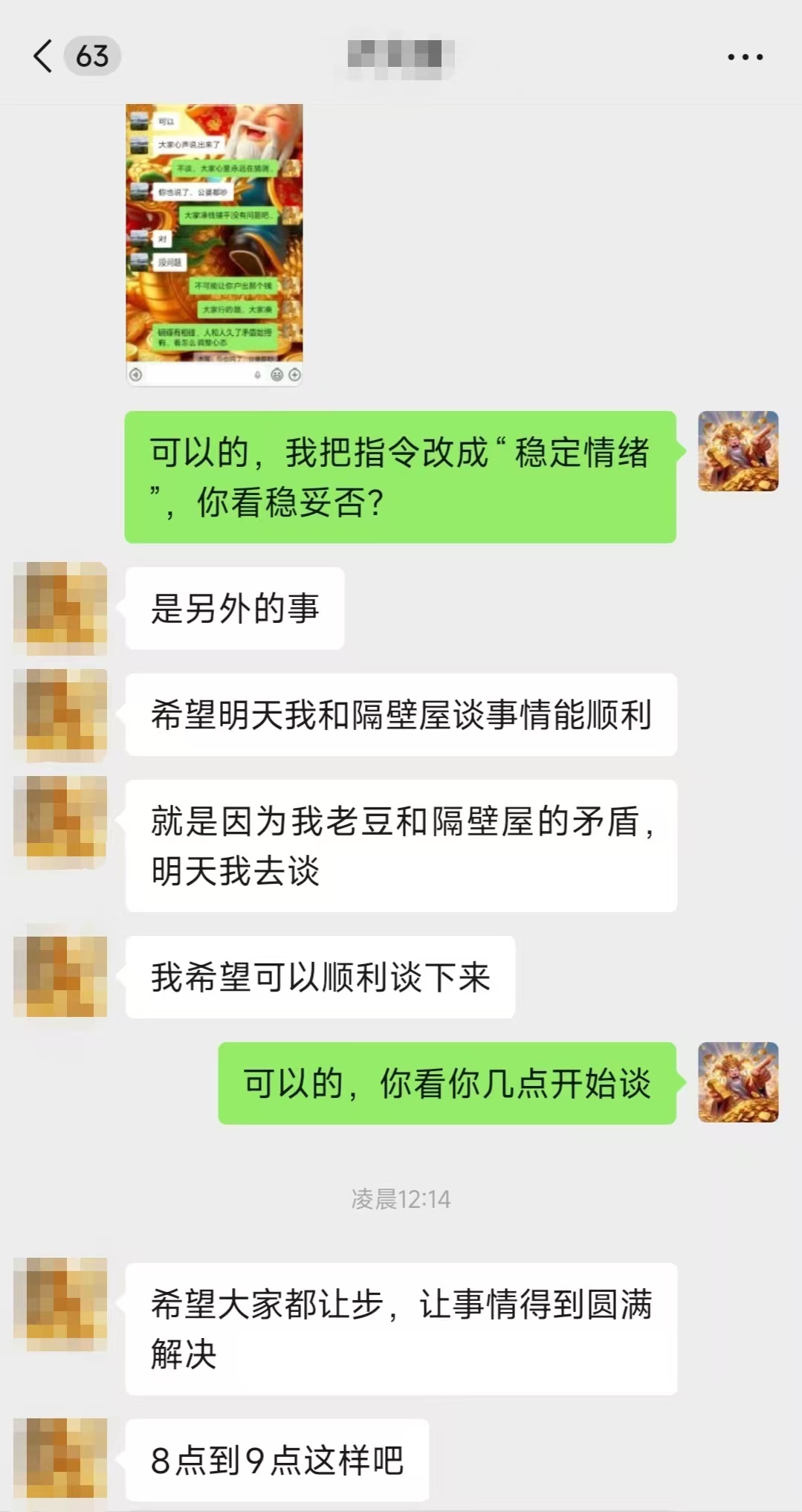Open the shared screenshot image in chat
Screen dimensions: 802x1512
(x=214, y=245)
